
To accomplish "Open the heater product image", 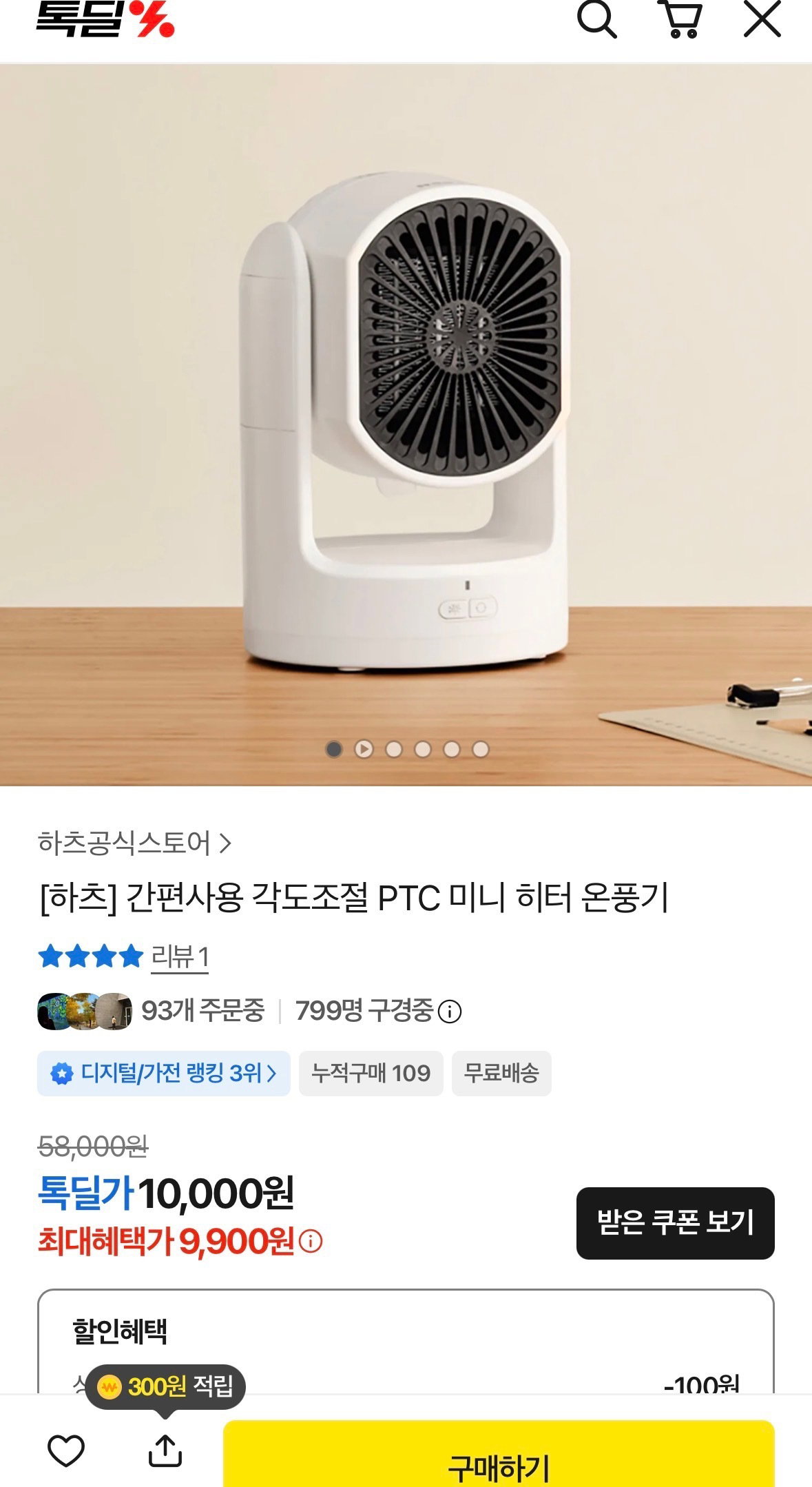I will (x=406, y=424).
